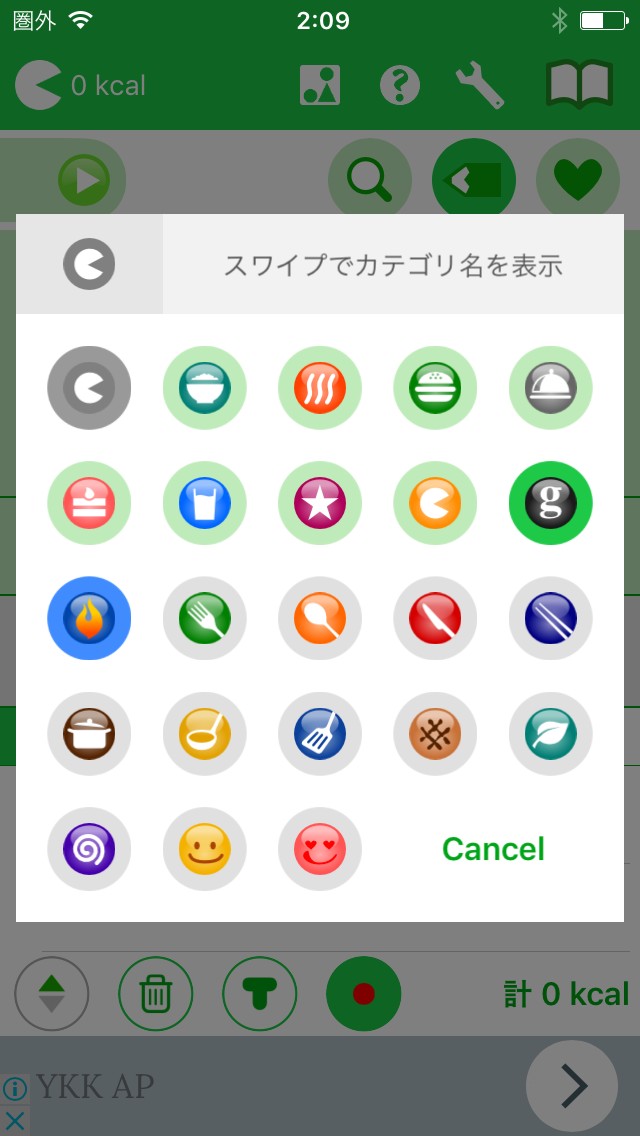Choose the heart-eyes face category icon
This screenshot has width=640, height=1136.
point(320,849)
